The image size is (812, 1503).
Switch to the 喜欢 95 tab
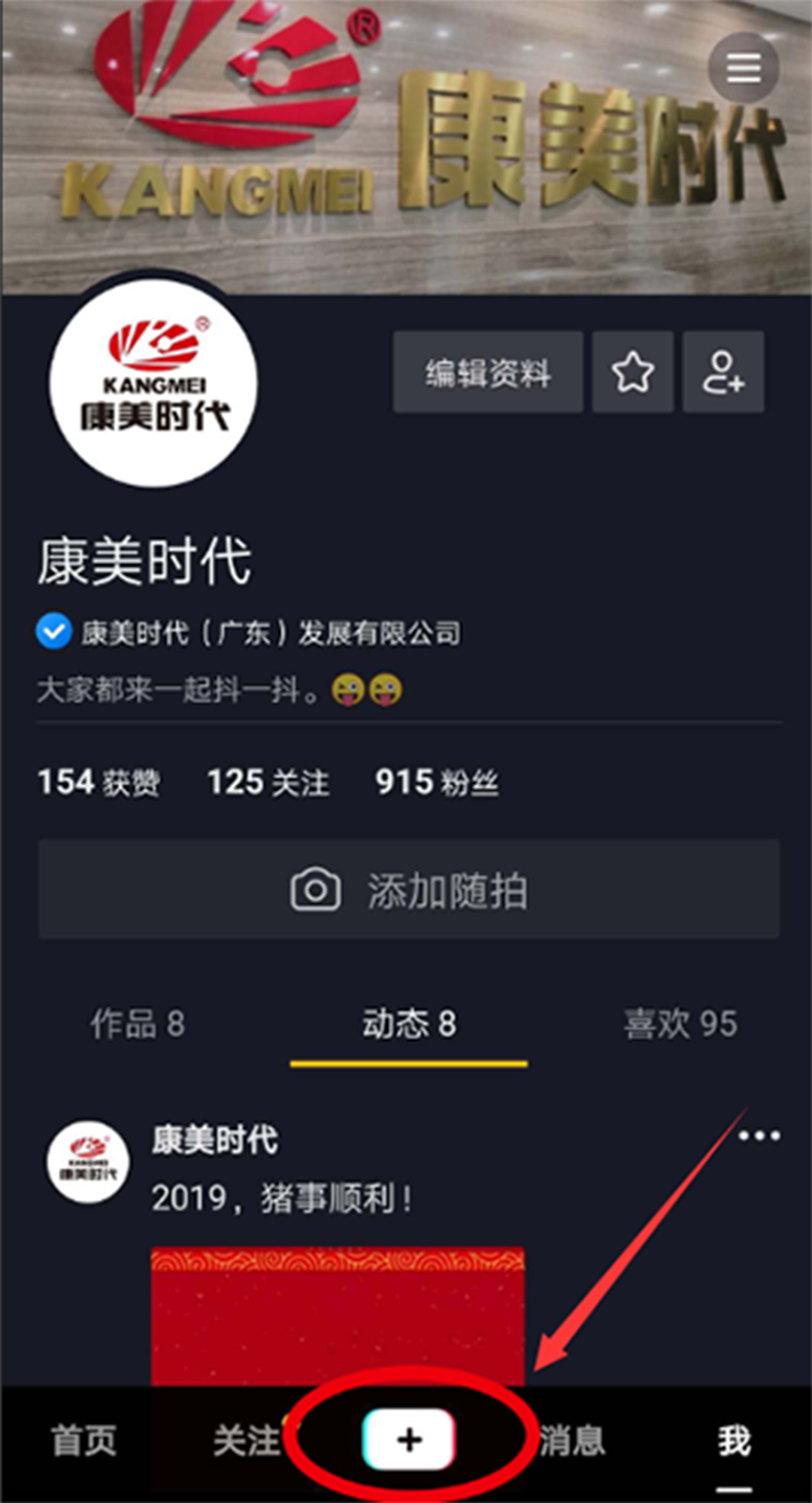(x=680, y=1024)
